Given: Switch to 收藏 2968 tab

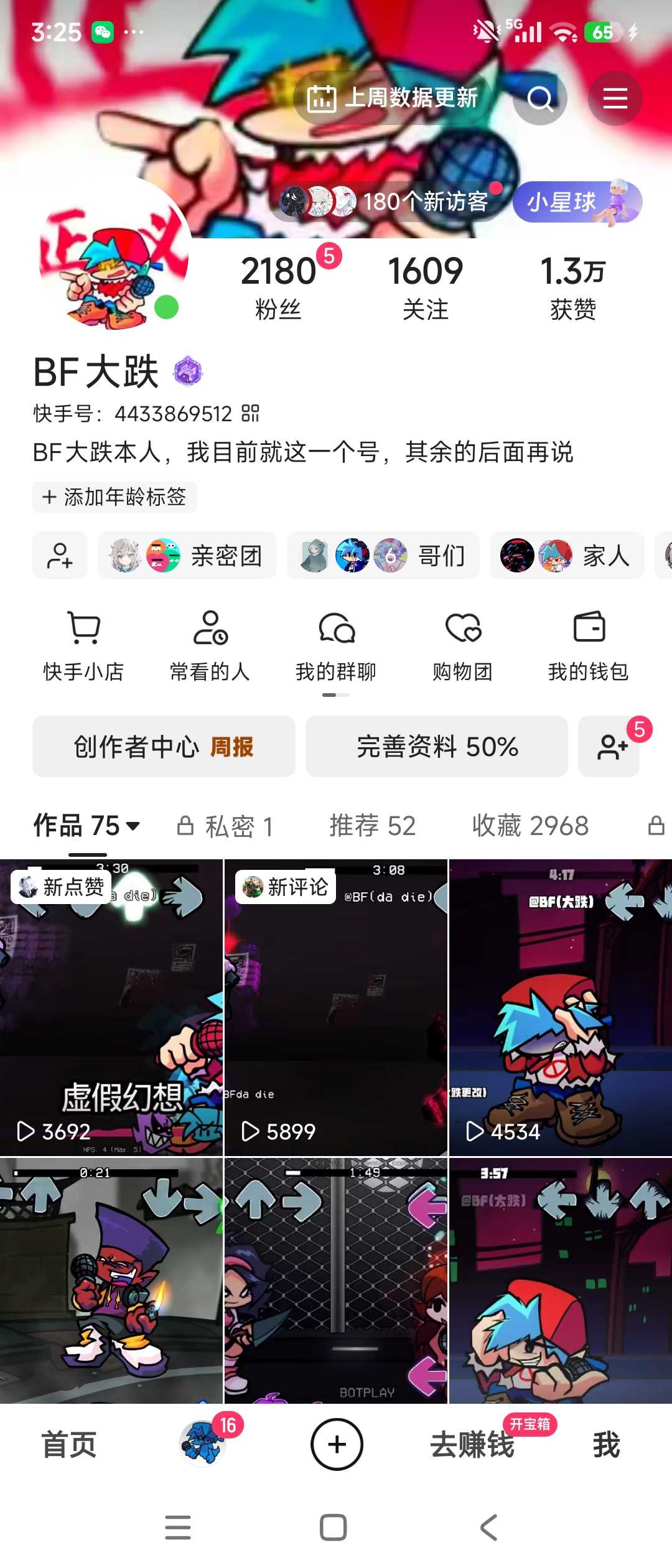Looking at the screenshot, I should pos(530,826).
